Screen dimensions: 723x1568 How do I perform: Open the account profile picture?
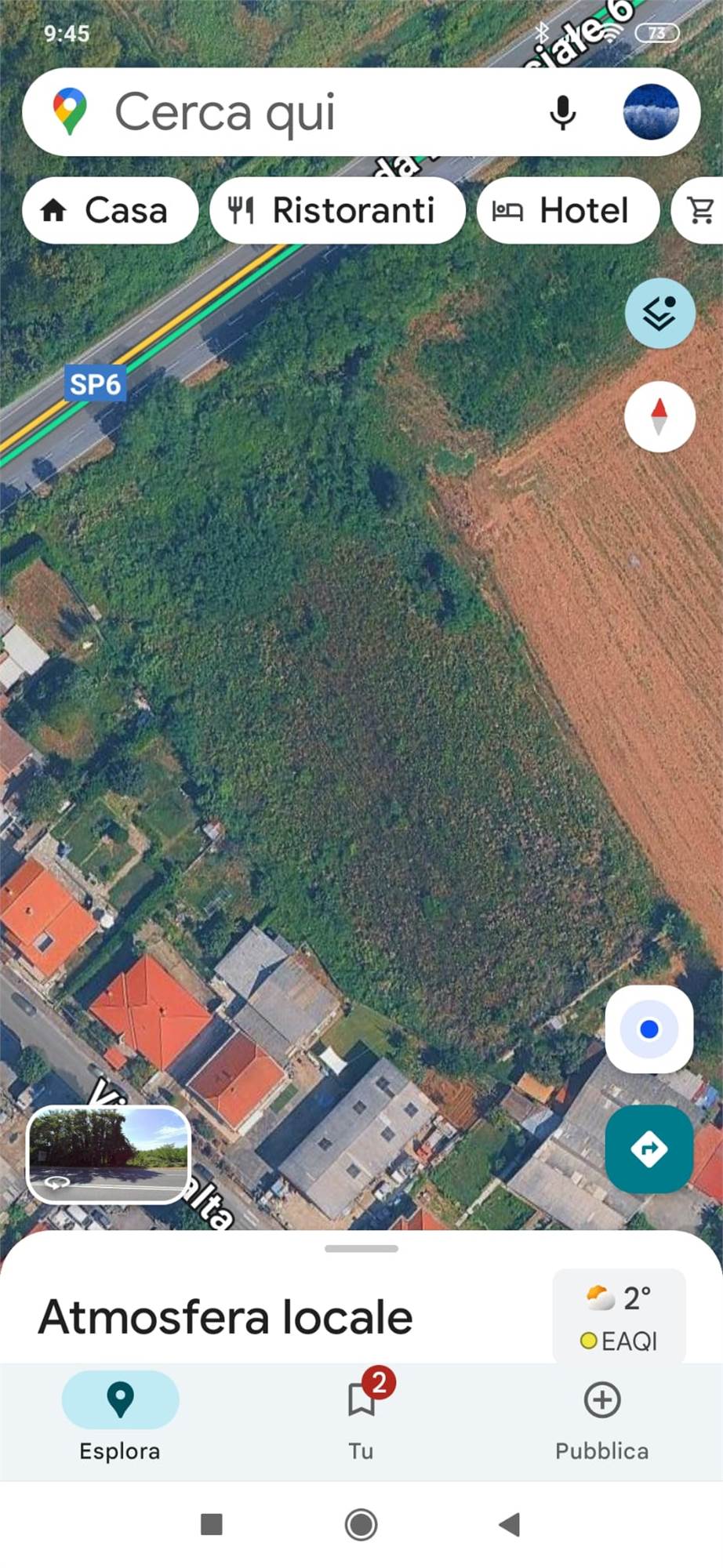click(x=650, y=112)
